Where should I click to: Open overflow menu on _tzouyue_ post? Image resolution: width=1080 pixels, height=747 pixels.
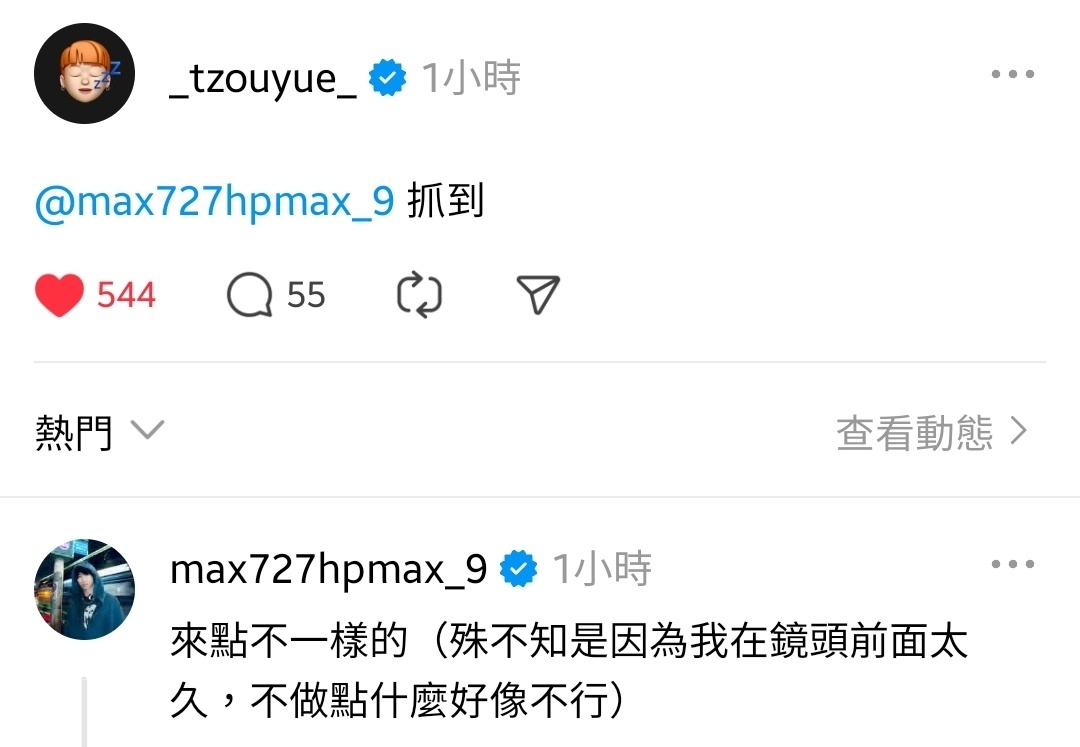point(1012,75)
